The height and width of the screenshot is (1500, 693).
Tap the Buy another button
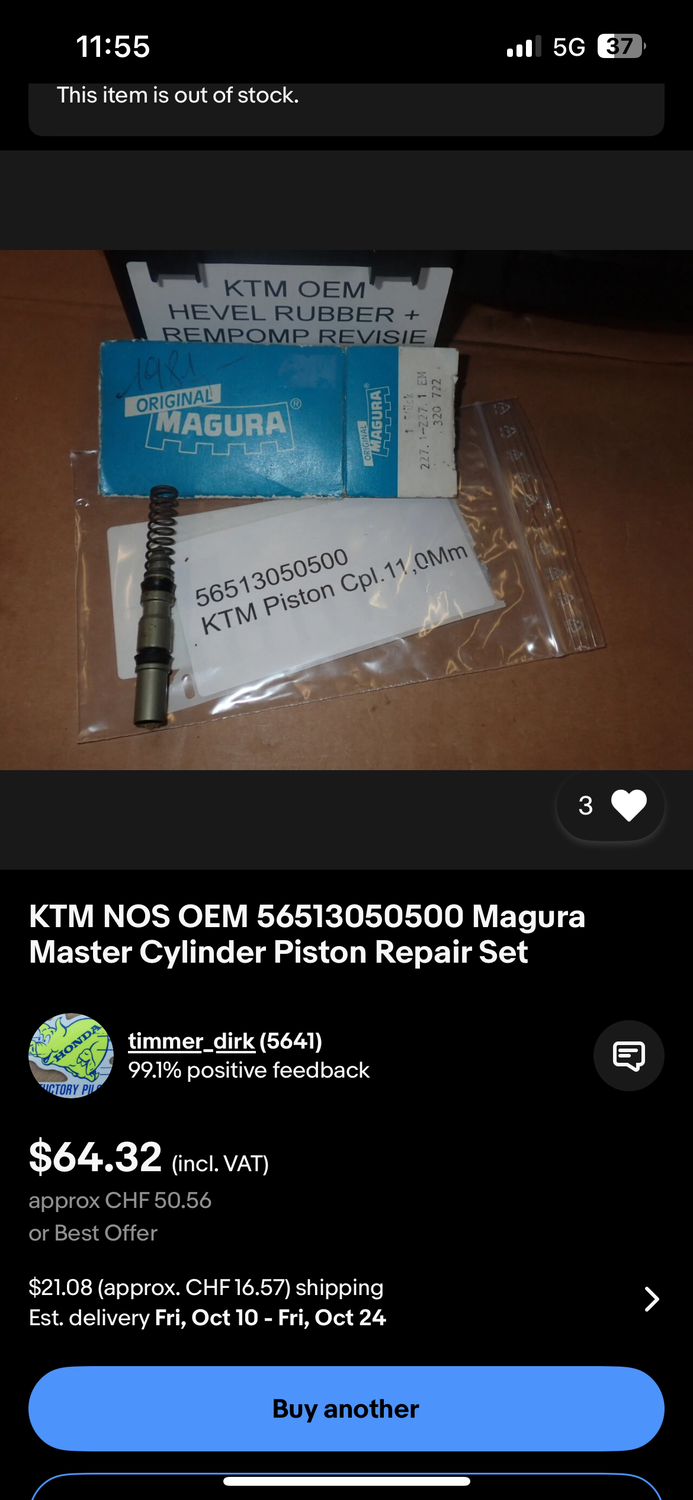pos(346,1408)
